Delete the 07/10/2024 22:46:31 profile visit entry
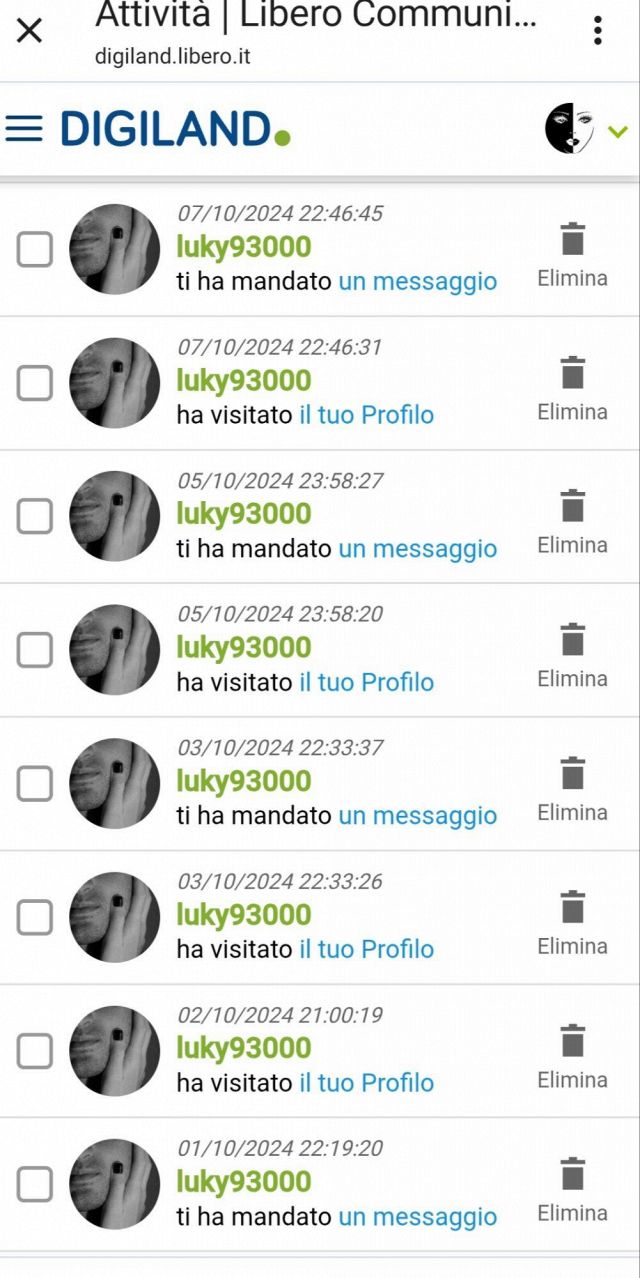 tap(572, 389)
